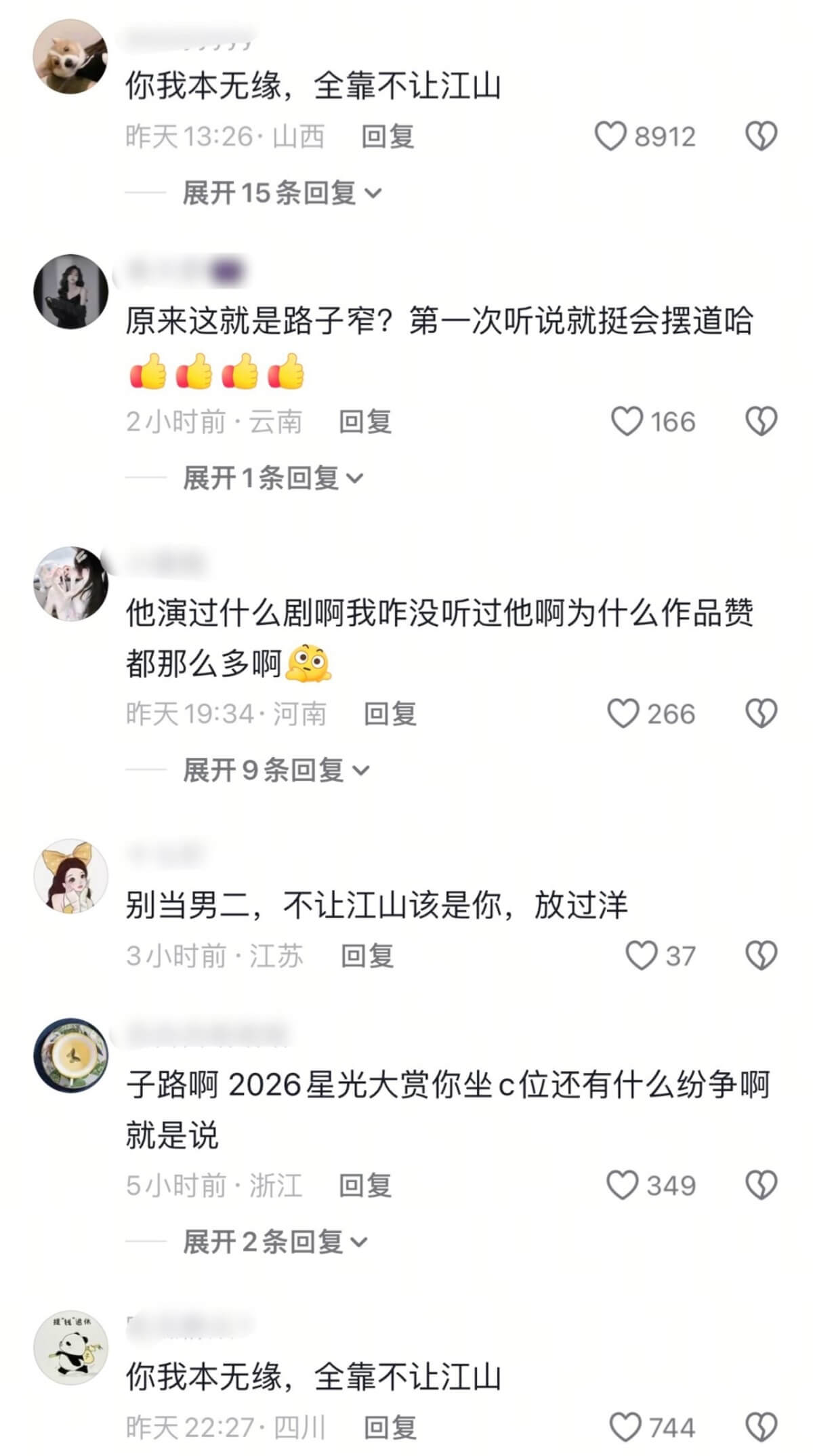Viewport: 813px width, 1456px height.
Task: Like the Shanxi comment with 8912 likes
Action: tap(610, 136)
